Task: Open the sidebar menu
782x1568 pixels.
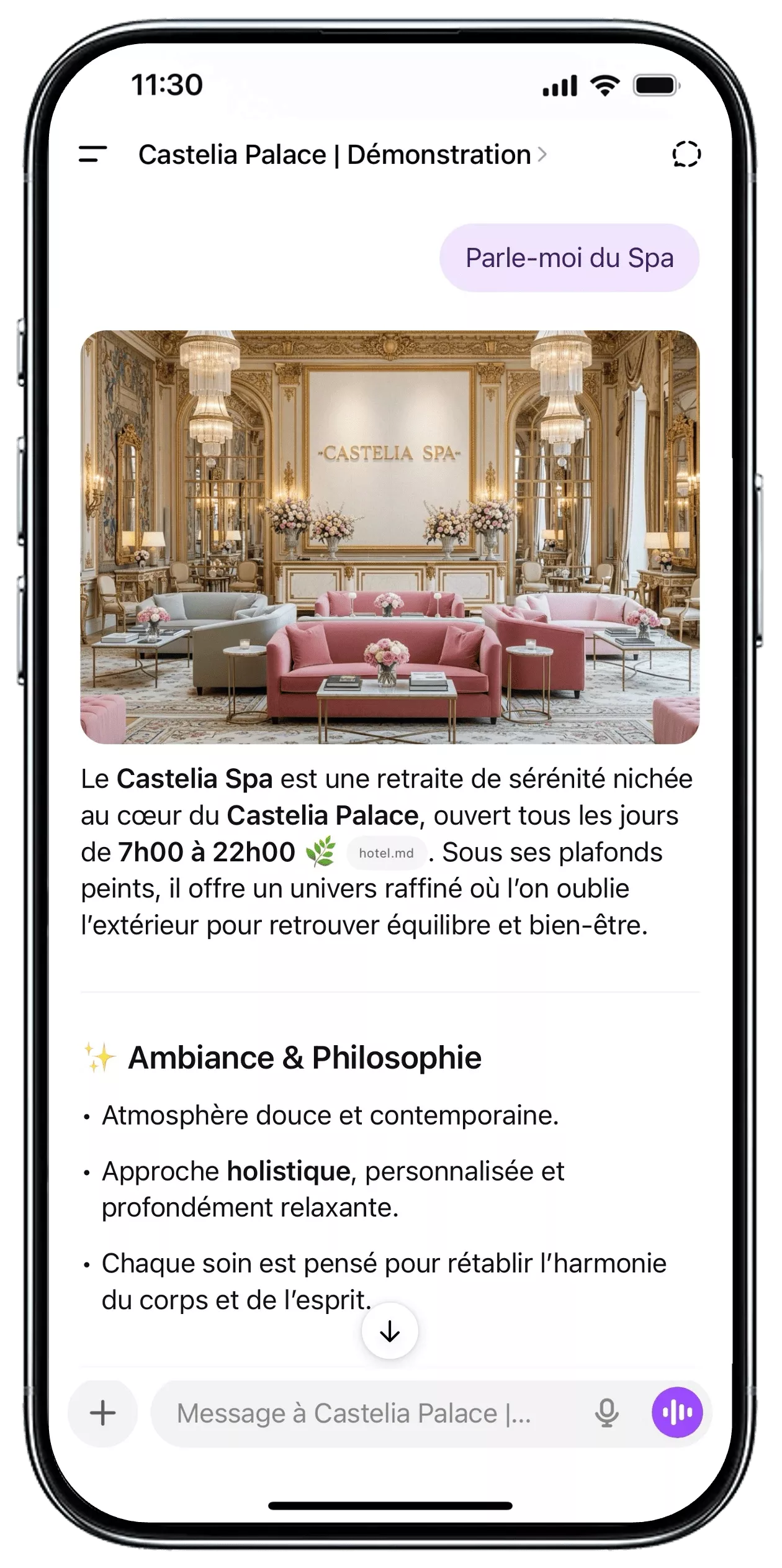Action: [92, 154]
